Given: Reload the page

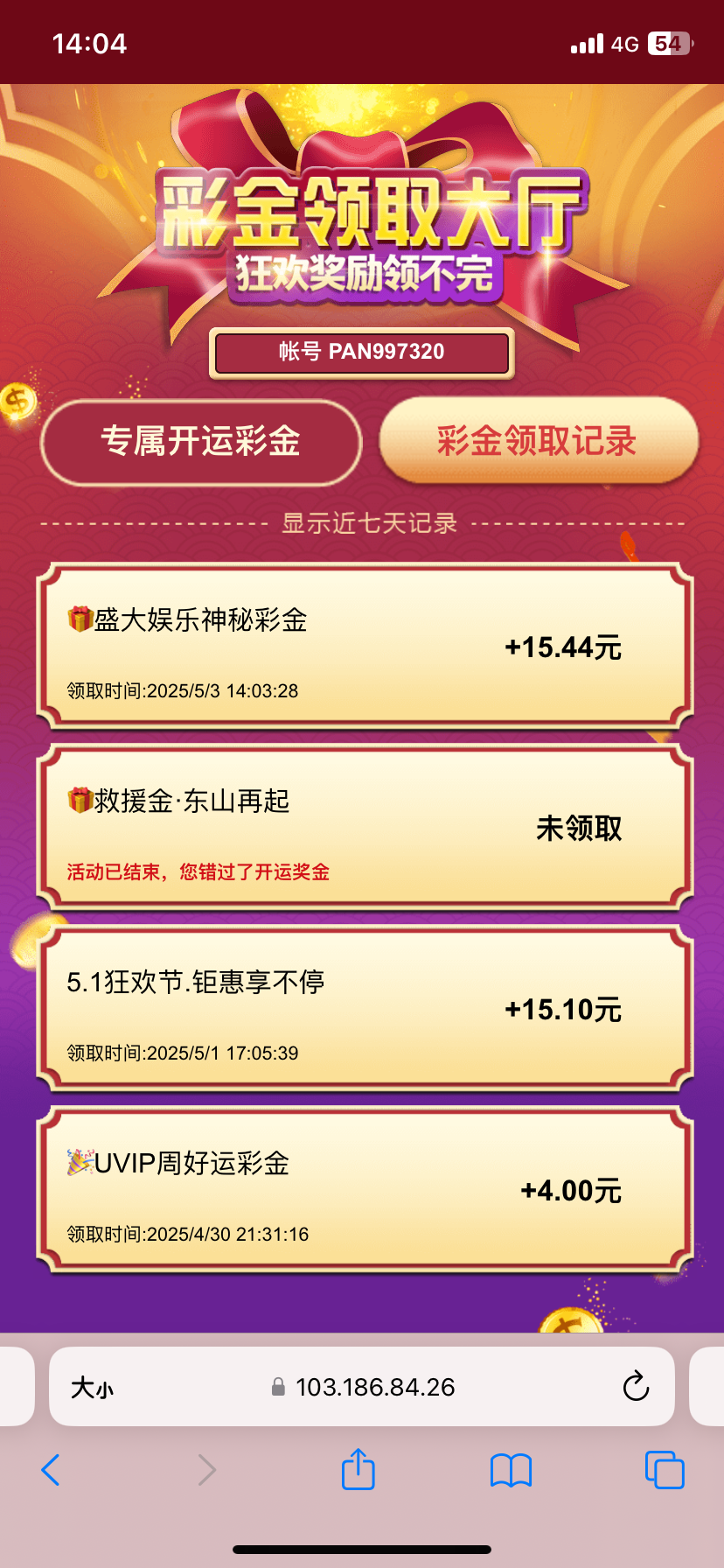Looking at the screenshot, I should click(636, 1386).
